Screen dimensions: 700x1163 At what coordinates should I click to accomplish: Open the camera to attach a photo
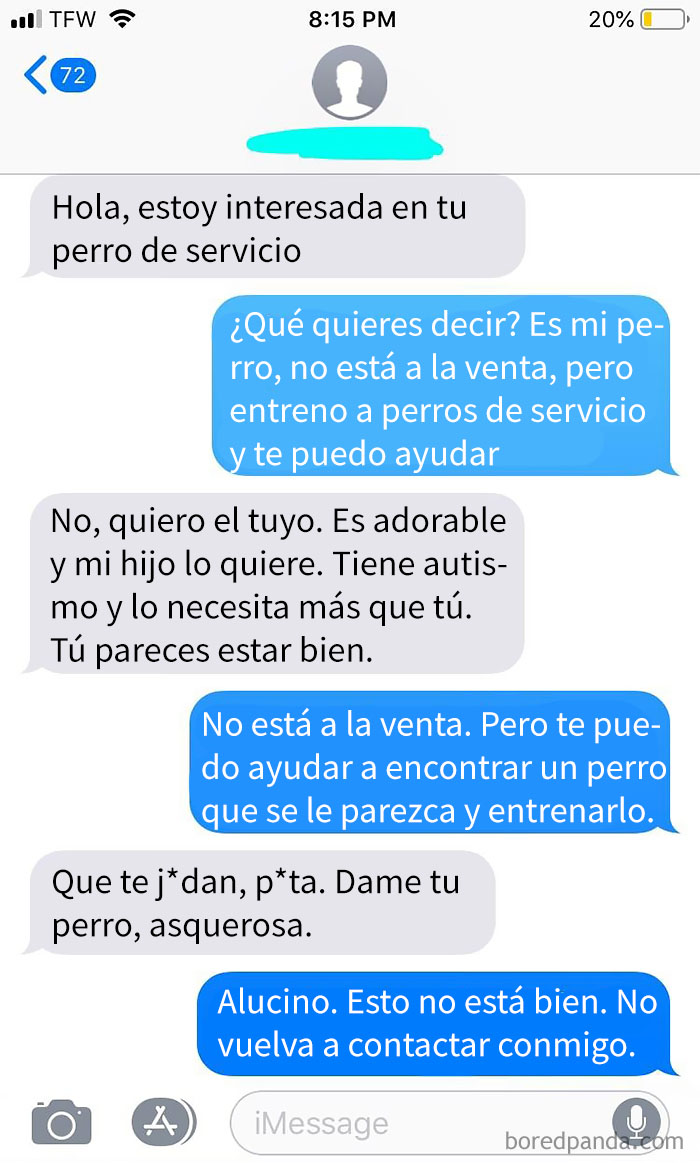pyautogui.click(x=62, y=1122)
